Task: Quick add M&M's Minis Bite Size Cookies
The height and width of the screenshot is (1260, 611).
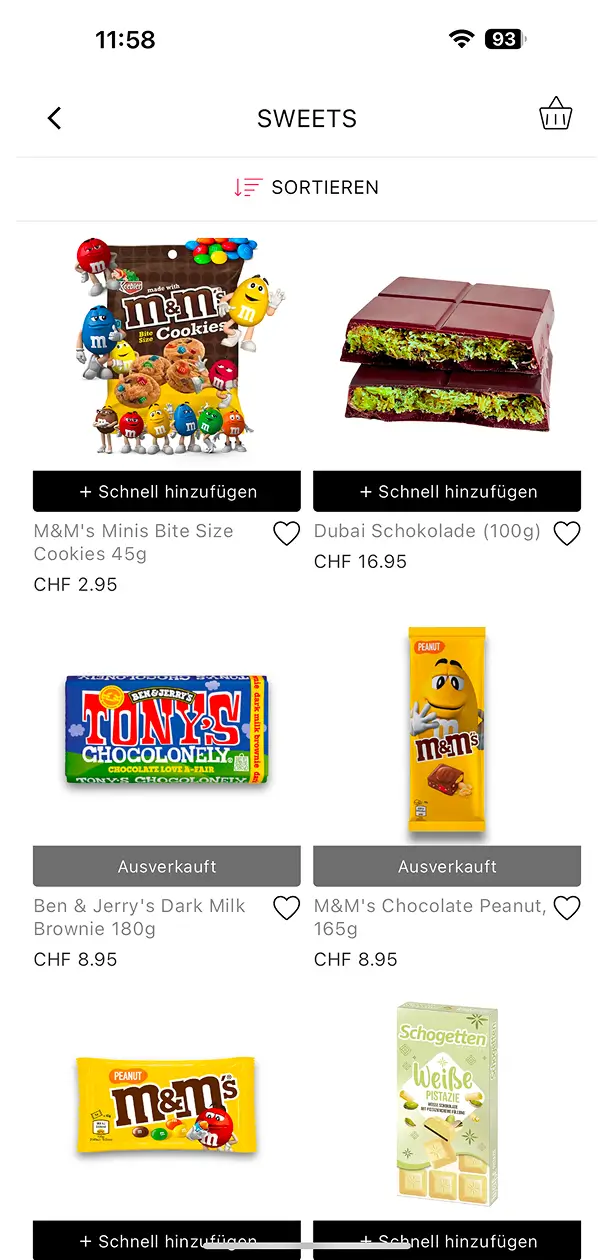Action: tap(167, 491)
